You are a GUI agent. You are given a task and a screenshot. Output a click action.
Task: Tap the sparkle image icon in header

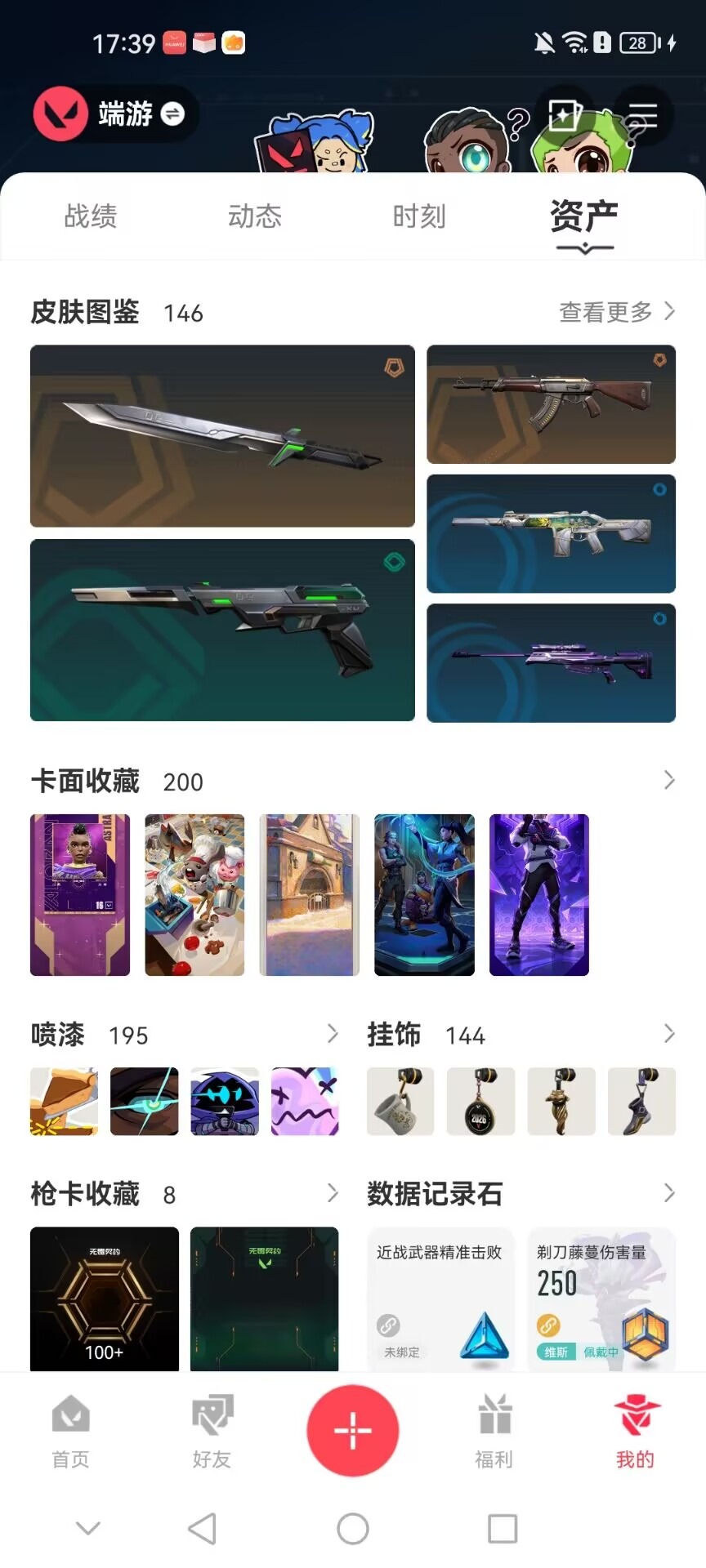pos(564,115)
